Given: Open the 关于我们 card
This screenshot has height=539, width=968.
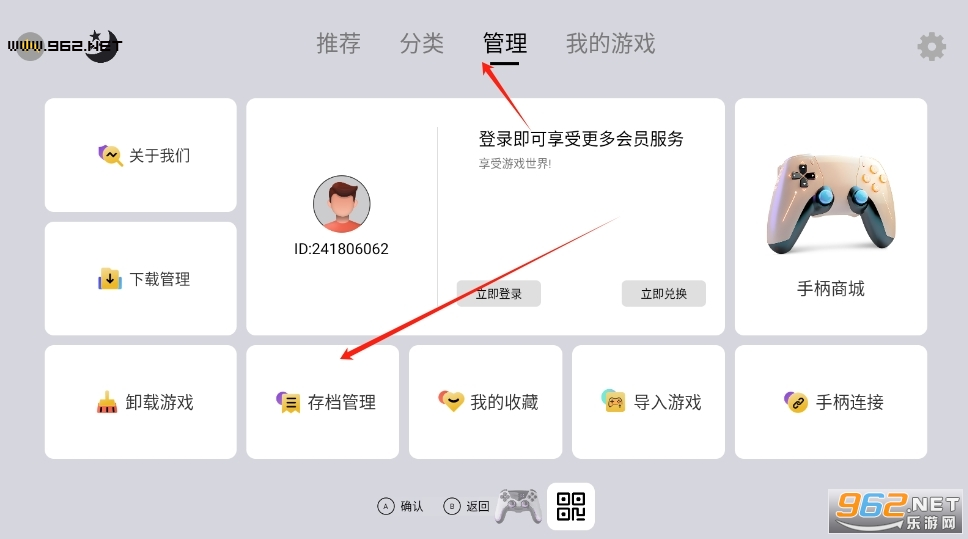Looking at the screenshot, I should coord(141,155).
